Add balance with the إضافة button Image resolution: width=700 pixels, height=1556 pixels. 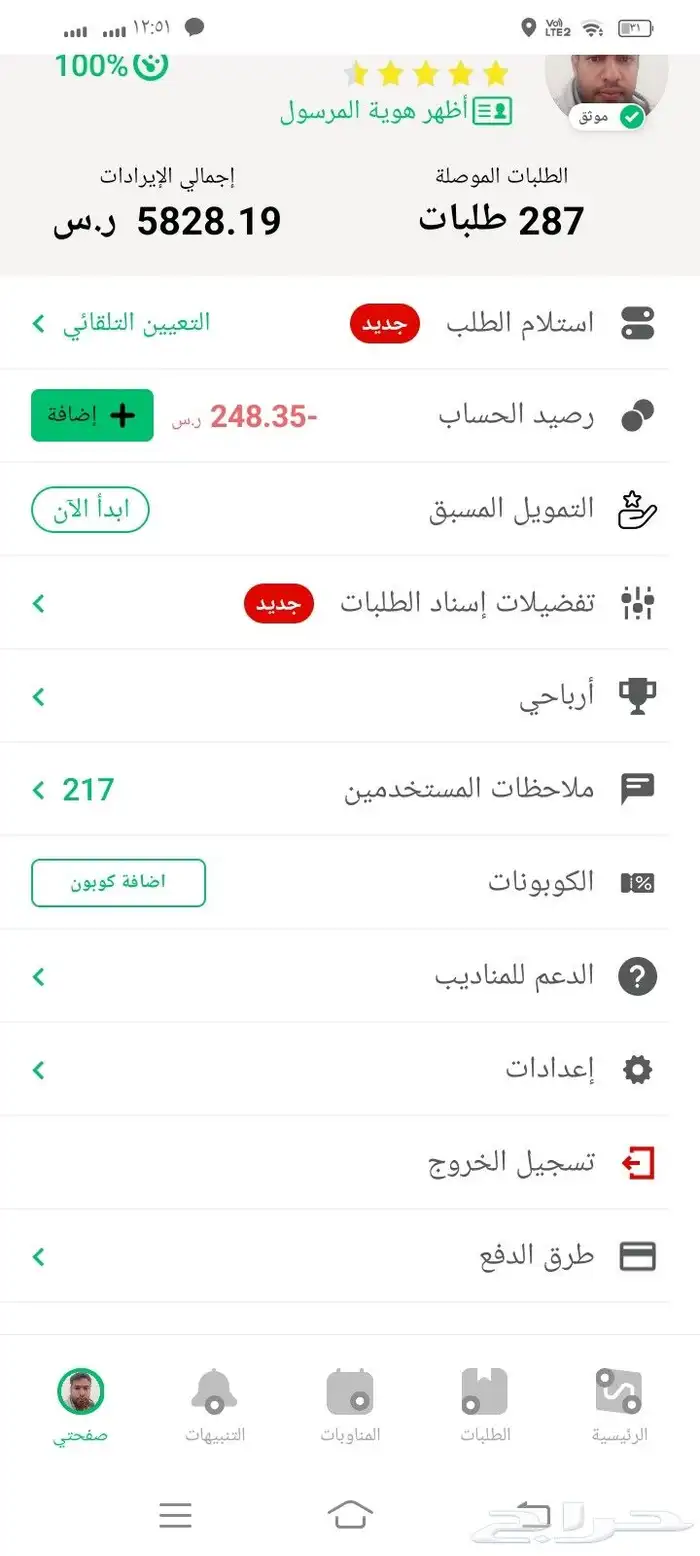(x=92, y=416)
